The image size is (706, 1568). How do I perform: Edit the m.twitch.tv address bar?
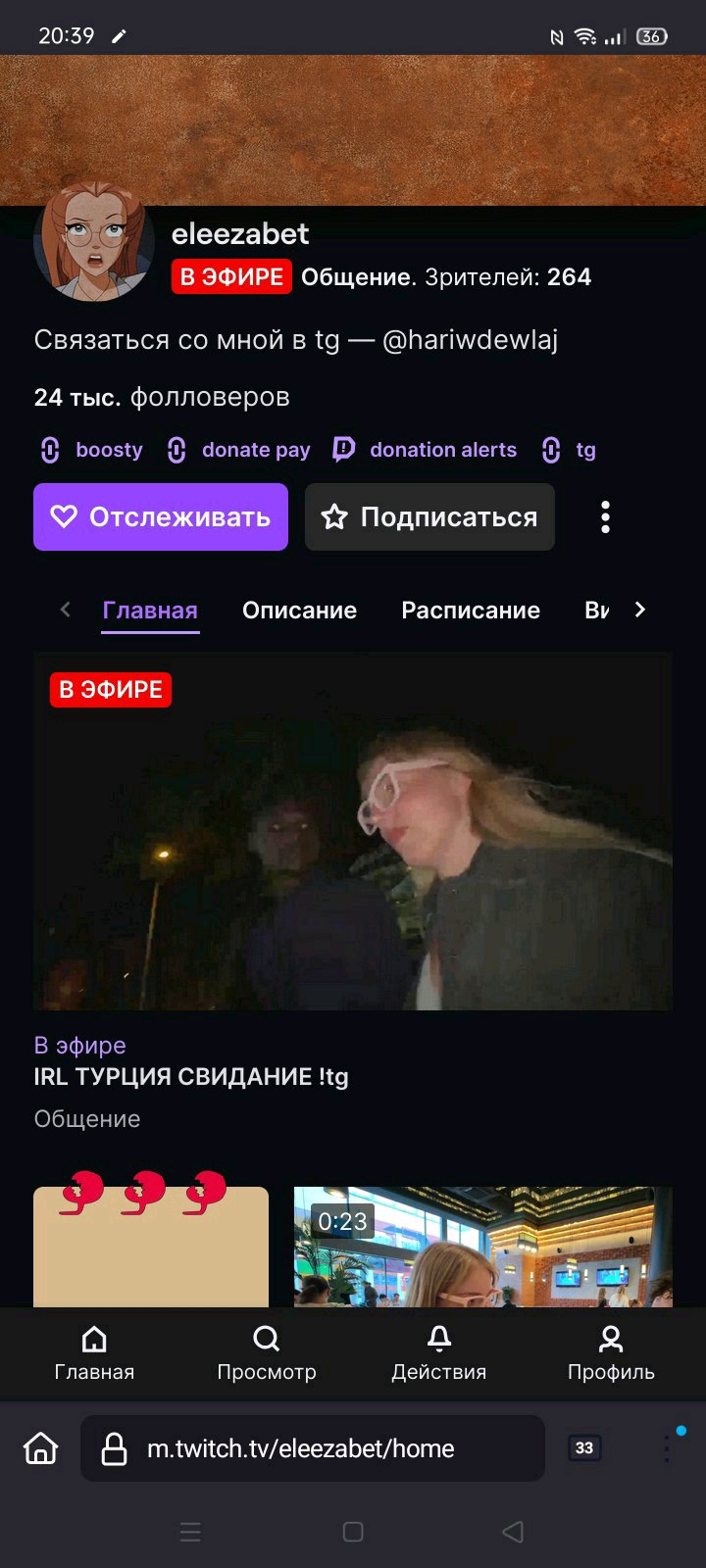pos(313,1448)
